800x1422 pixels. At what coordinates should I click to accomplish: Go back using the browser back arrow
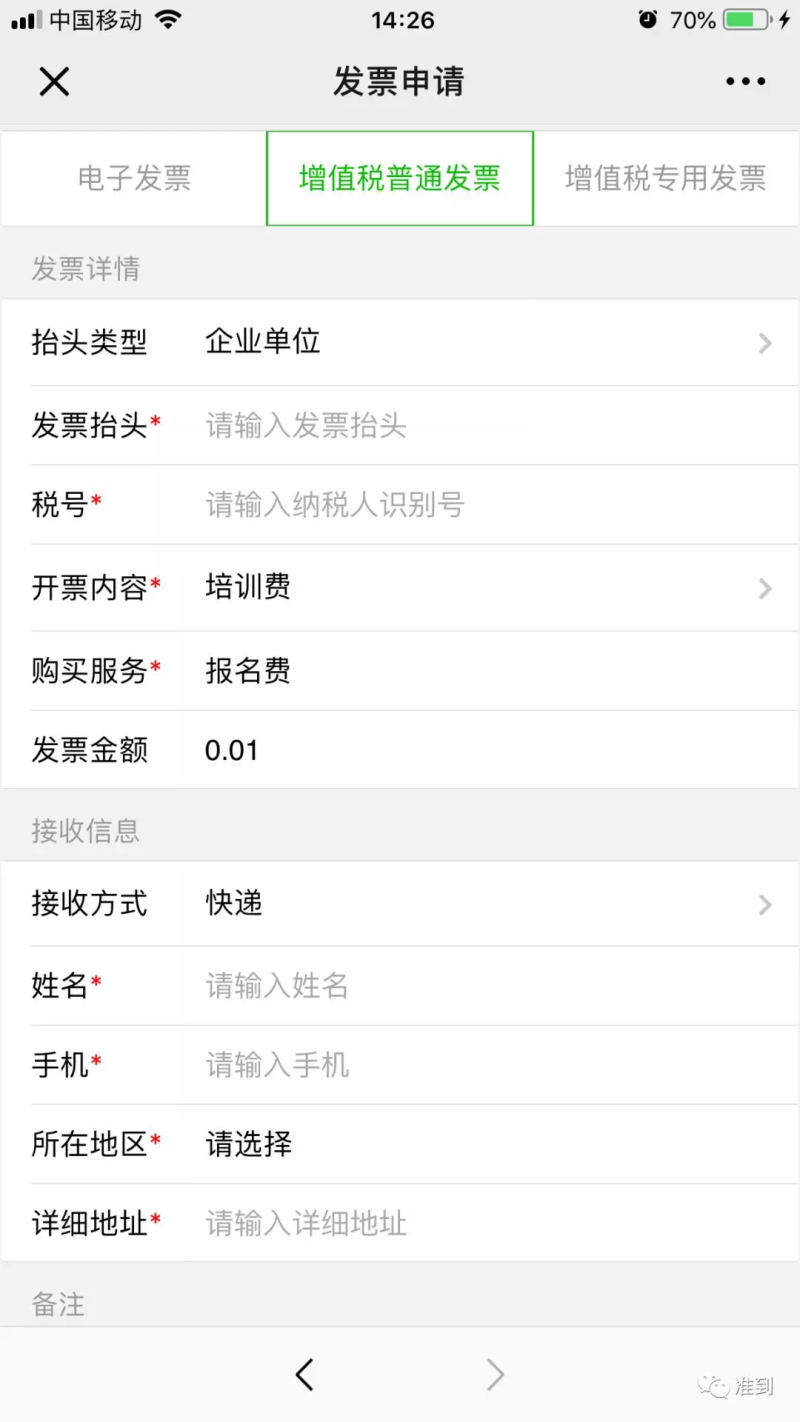(x=305, y=1375)
